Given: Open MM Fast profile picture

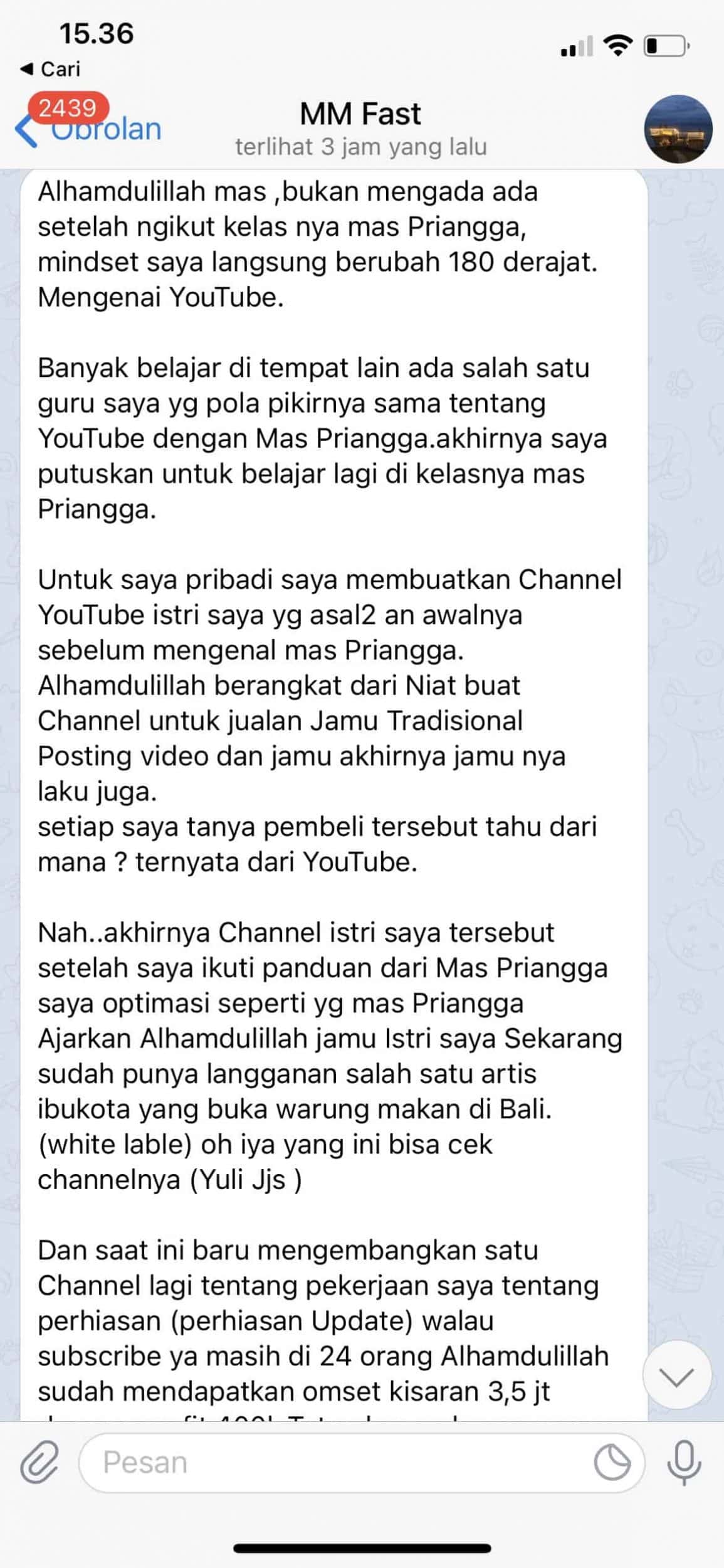Looking at the screenshot, I should [678, 129].
